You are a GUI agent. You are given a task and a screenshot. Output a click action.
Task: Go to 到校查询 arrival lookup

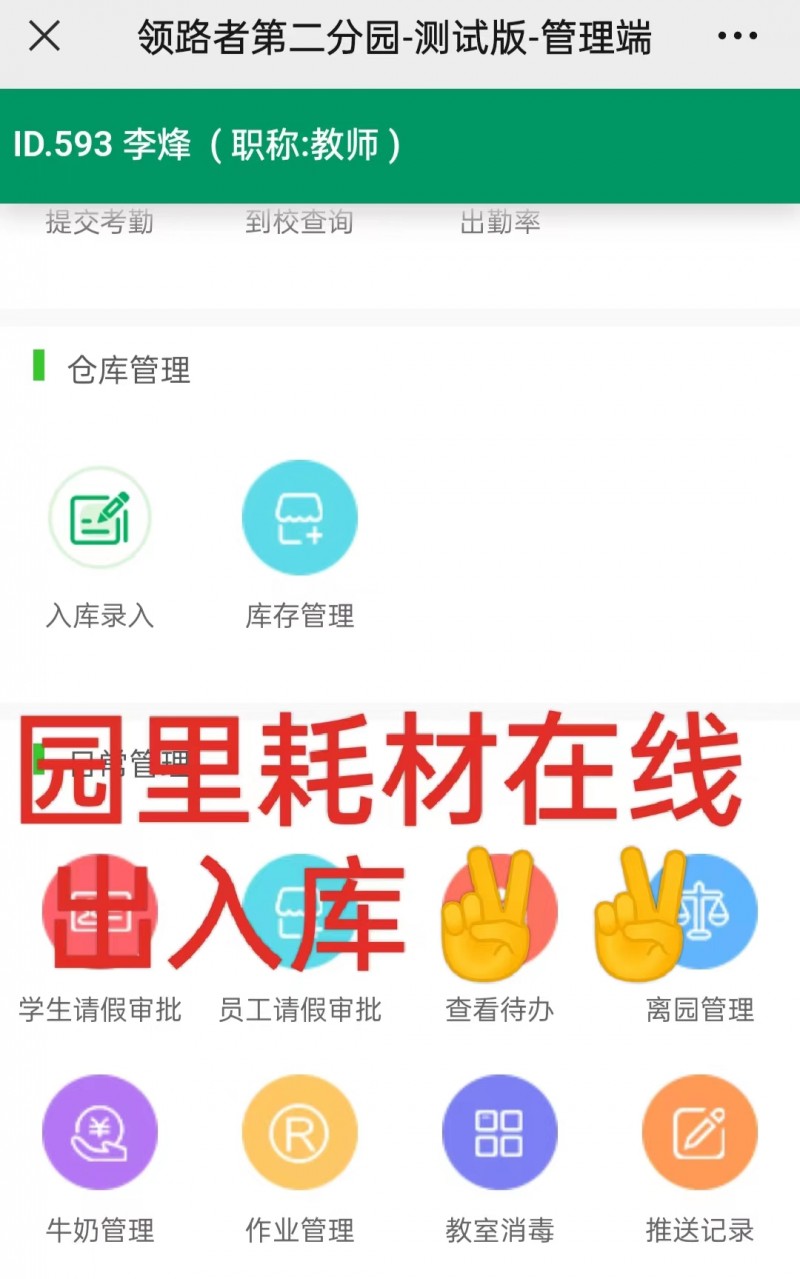(300, 222)
